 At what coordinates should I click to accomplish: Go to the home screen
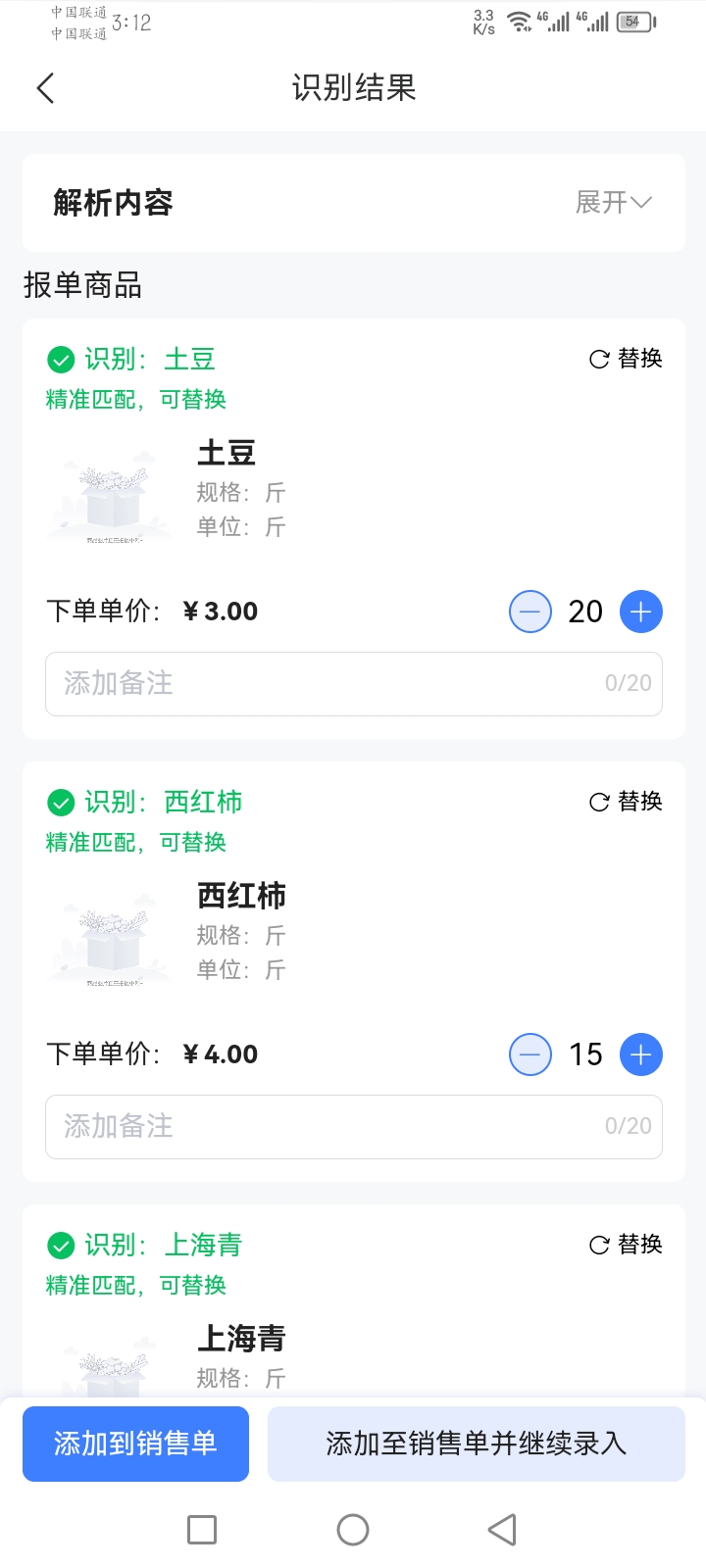[x=353, y=1530]
